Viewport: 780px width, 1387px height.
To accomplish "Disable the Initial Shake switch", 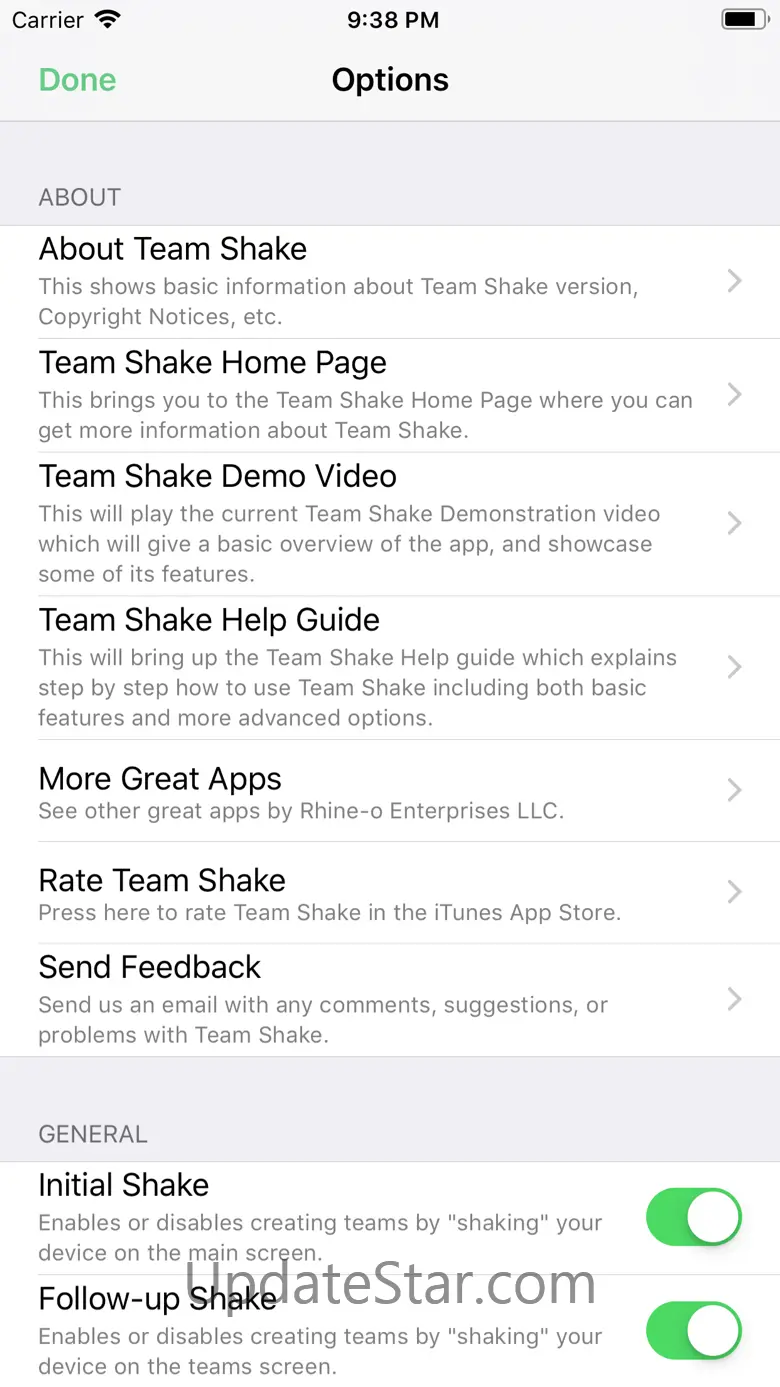I will pos(693,1216).
